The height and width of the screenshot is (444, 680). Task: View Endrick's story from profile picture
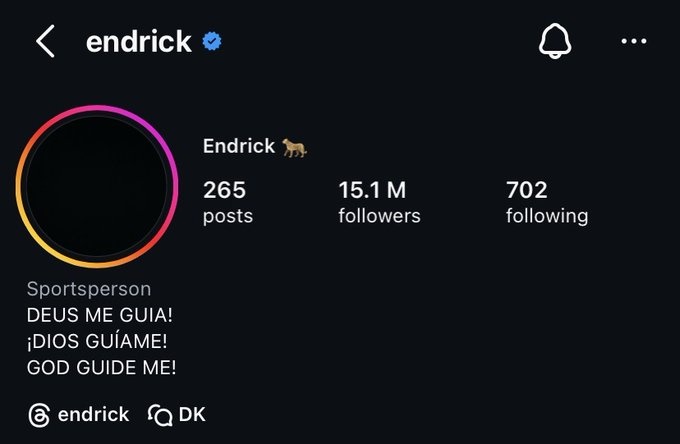[x=96, y=186]
